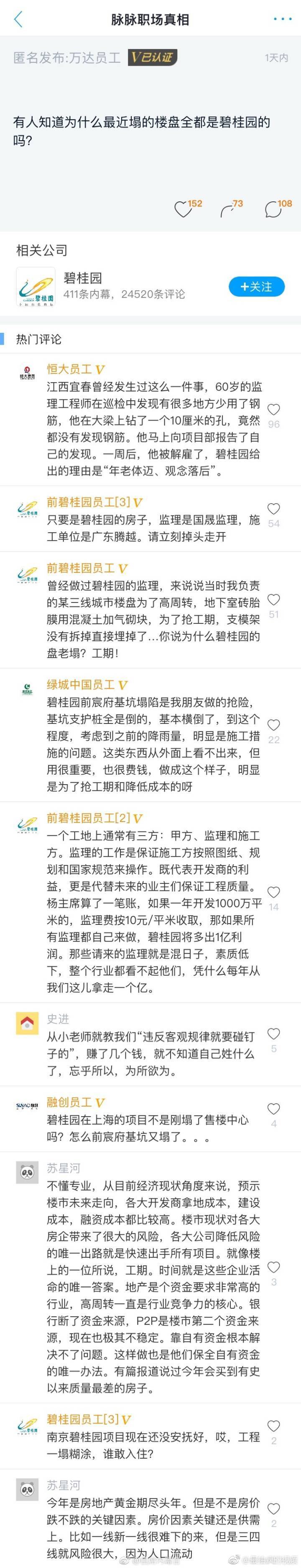This screenshot has width=301, height=1568.
Task: Like the 前碧桂园员工[2] comment
Action: point(274,892)
